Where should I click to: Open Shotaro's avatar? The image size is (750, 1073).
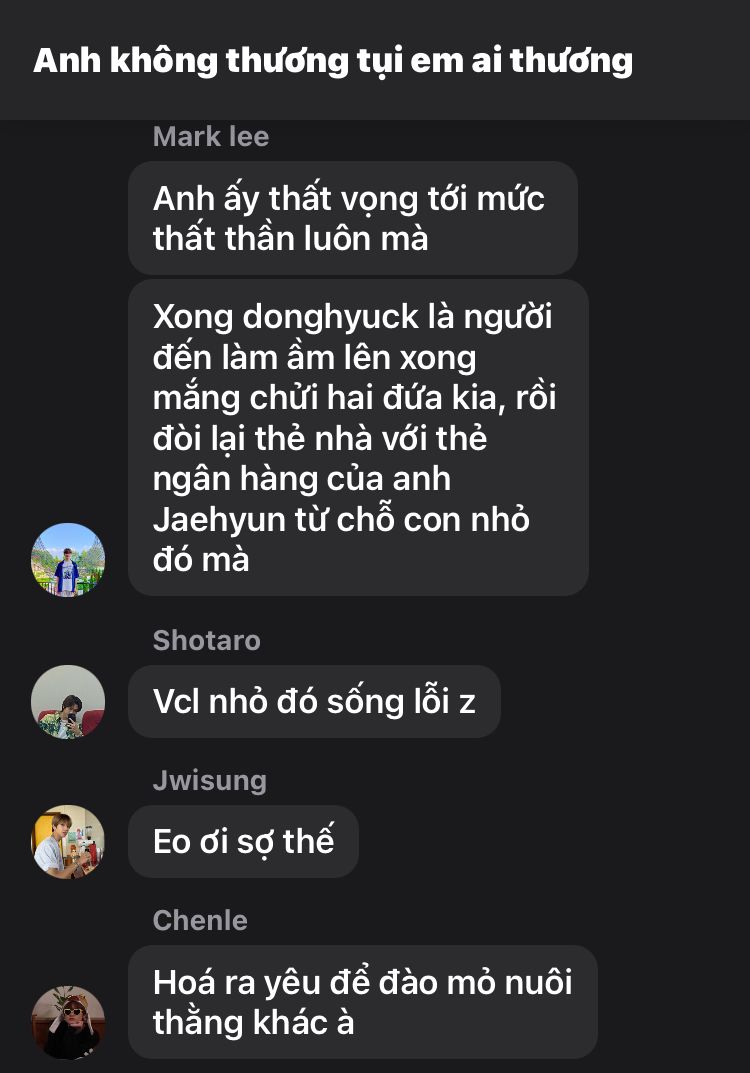[x=68, y=702]
